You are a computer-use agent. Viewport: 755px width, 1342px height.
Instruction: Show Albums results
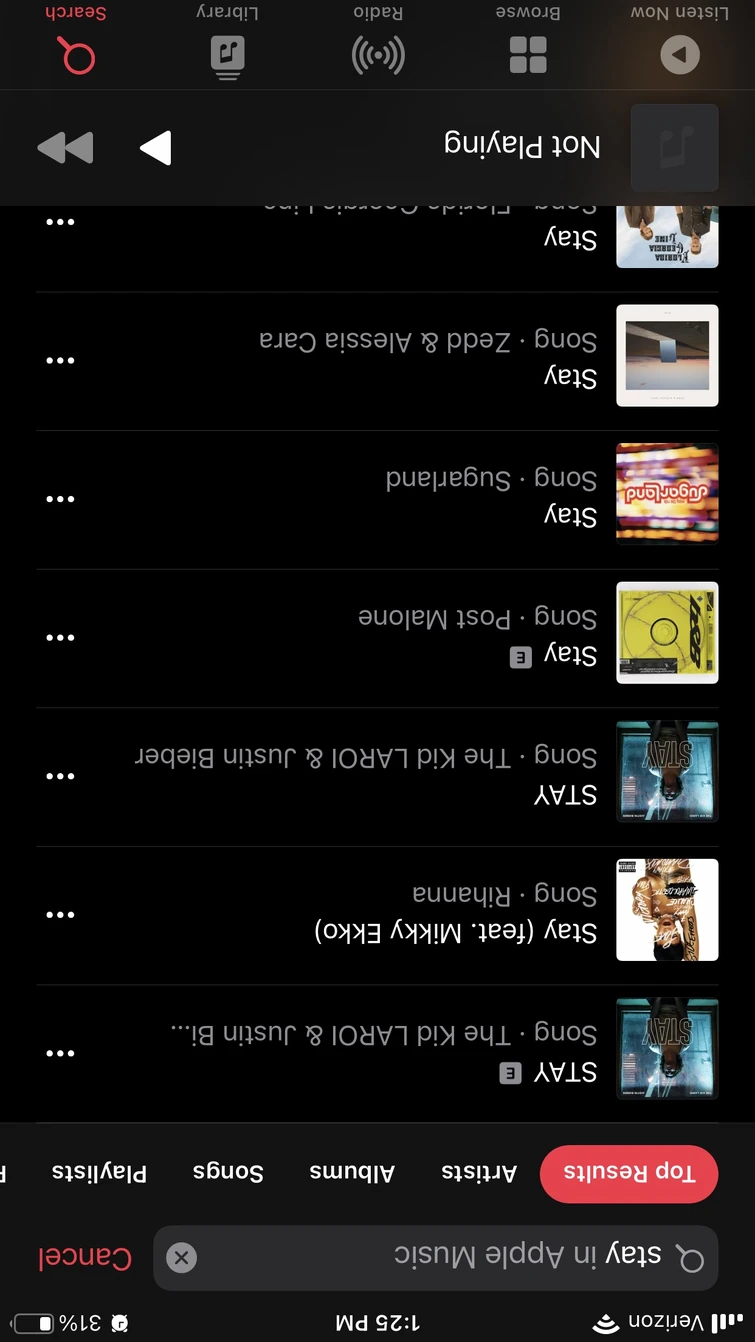click(x=352, y=1173)
